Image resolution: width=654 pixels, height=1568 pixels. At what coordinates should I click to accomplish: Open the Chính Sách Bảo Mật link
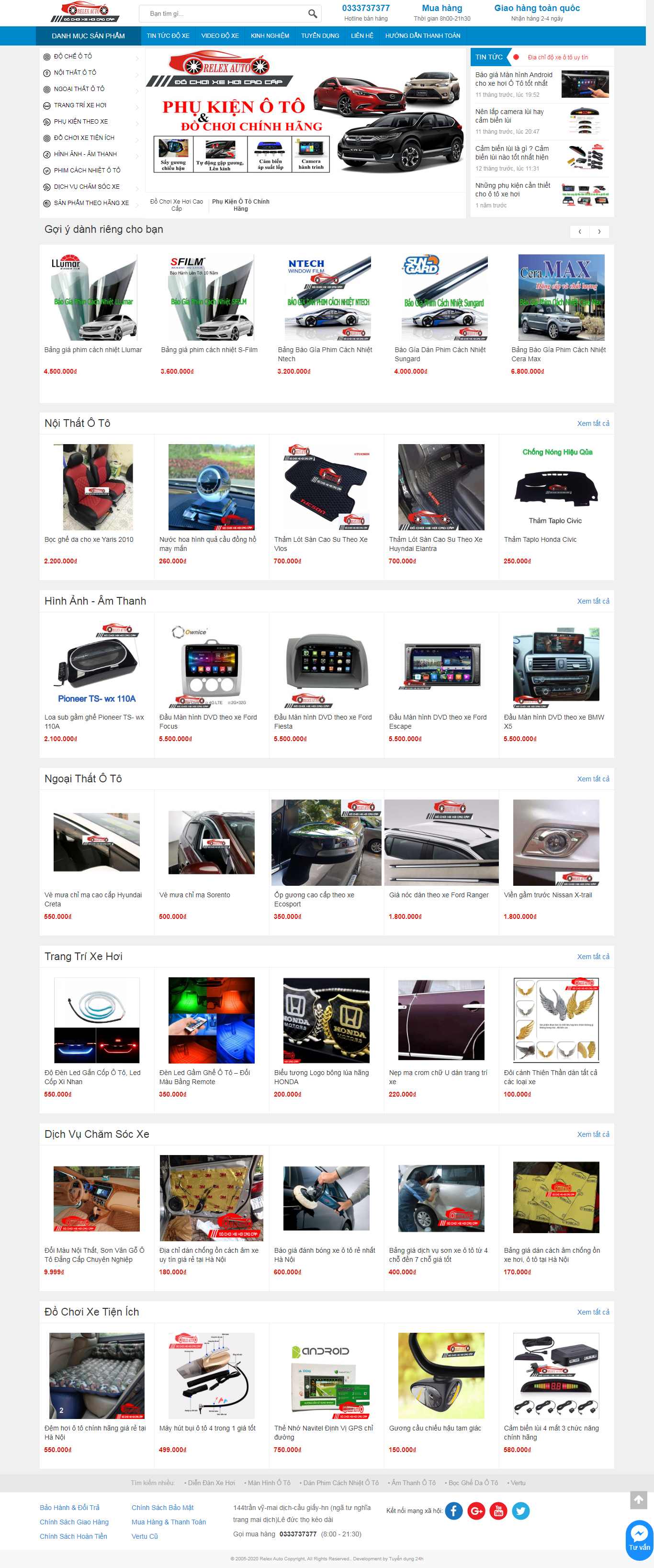click(x=162, y=1508)
